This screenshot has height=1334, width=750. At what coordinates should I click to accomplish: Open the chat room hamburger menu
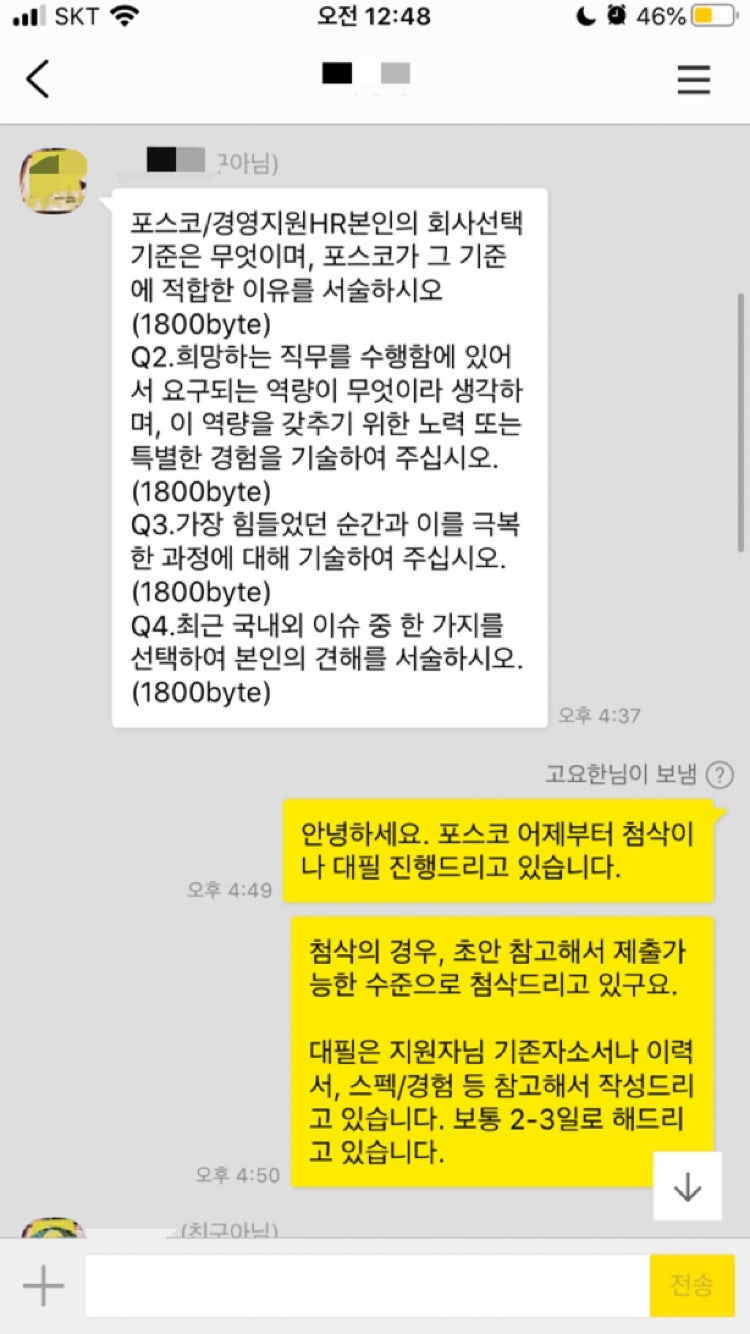click(x=693, y=79)
